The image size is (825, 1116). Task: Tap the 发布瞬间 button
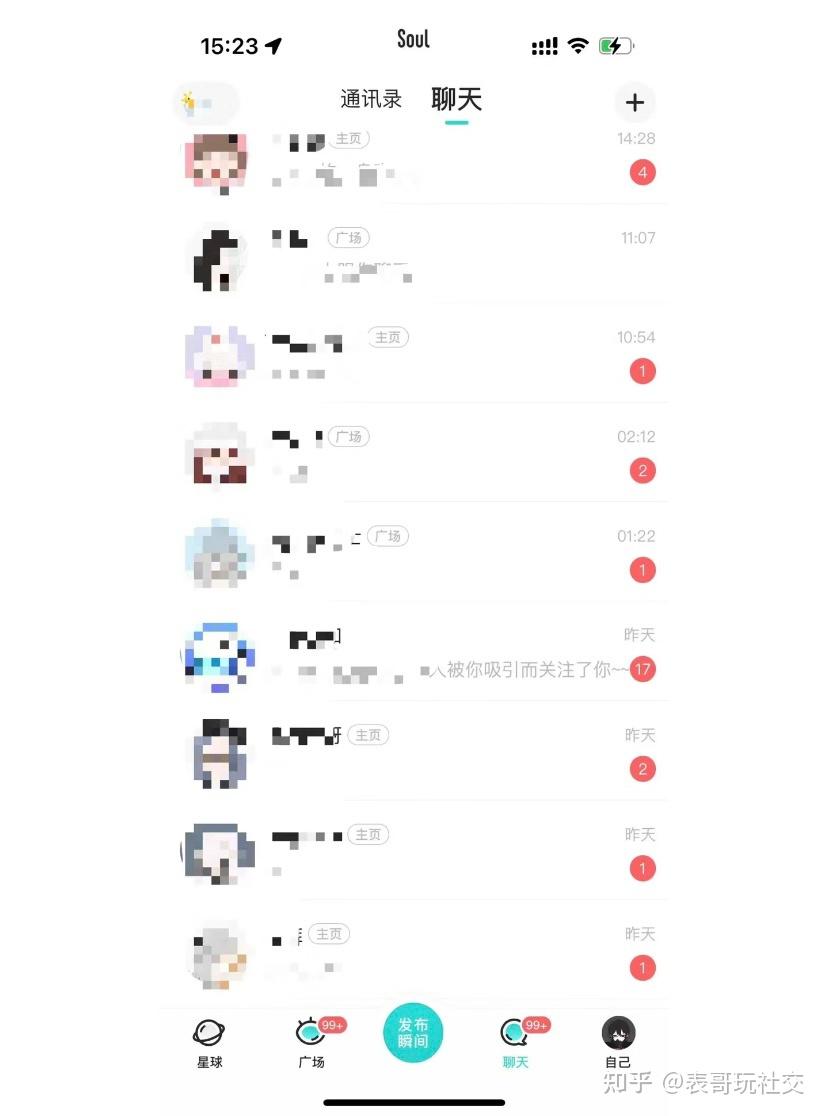pyautogui.click(x=413, y=1032)
